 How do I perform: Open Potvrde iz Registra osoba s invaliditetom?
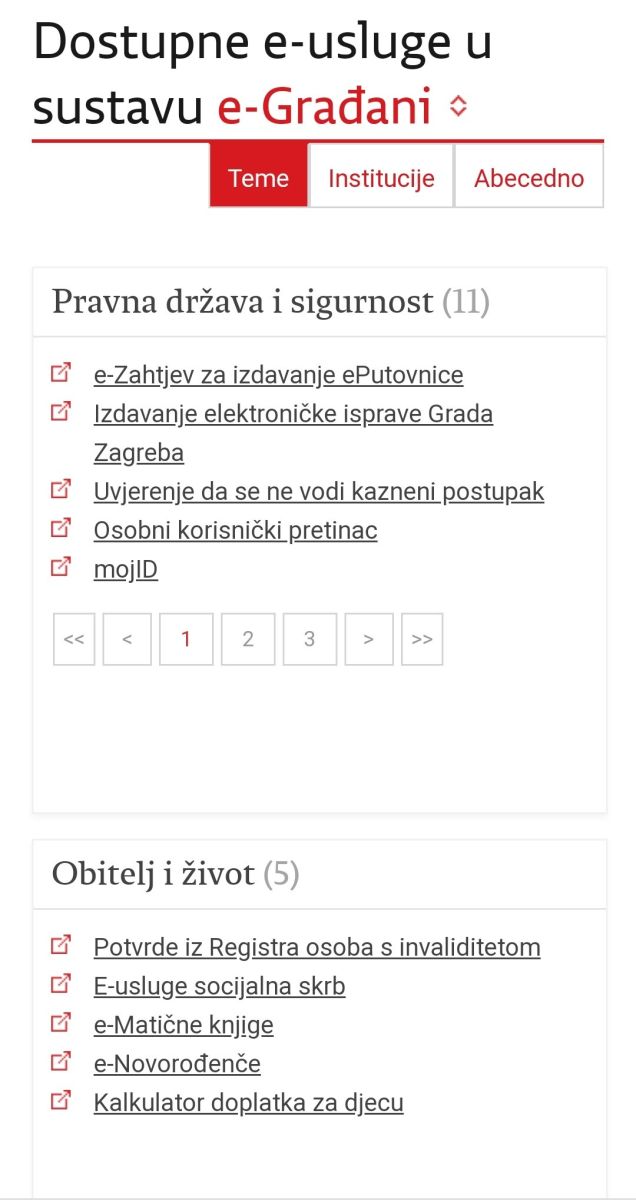coord(317,947)
